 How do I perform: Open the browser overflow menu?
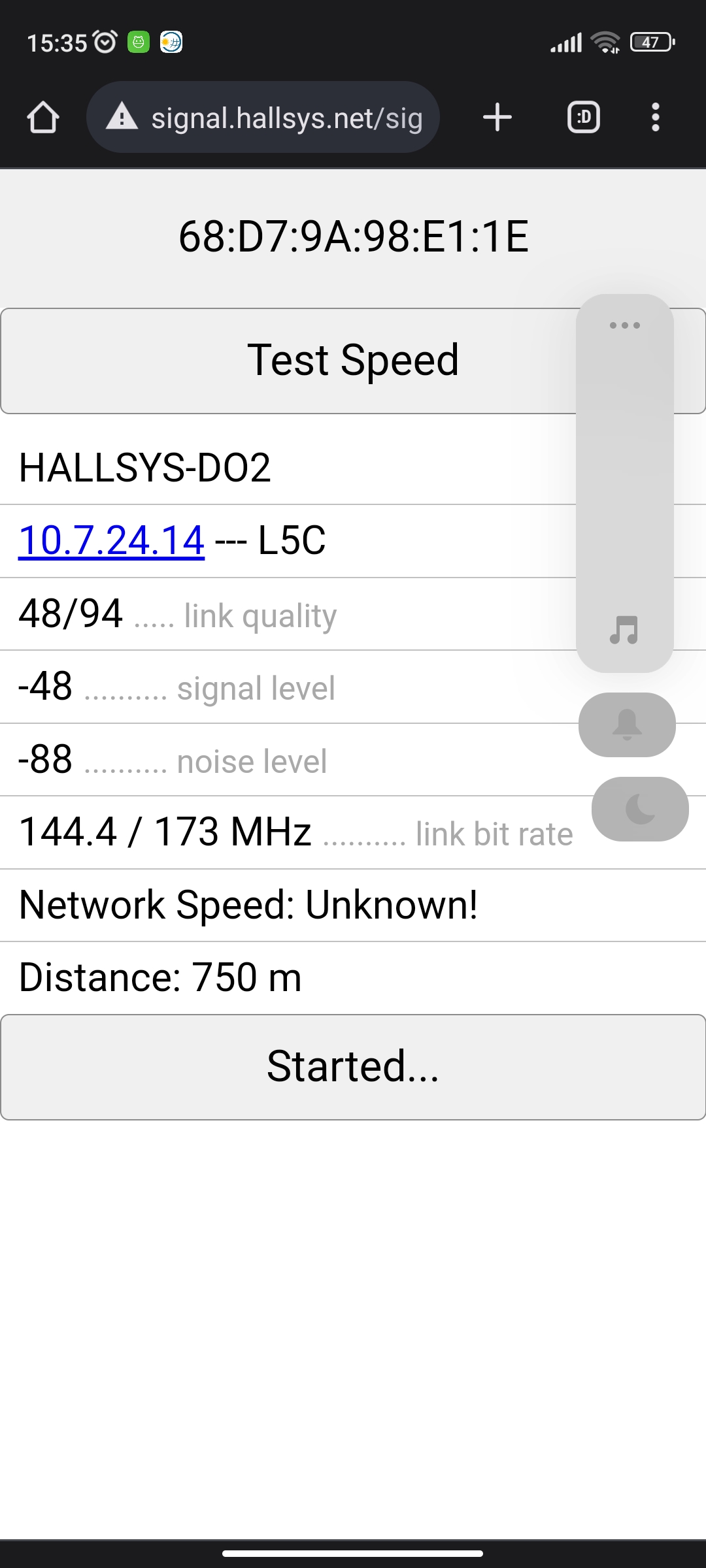click(655, 118)
